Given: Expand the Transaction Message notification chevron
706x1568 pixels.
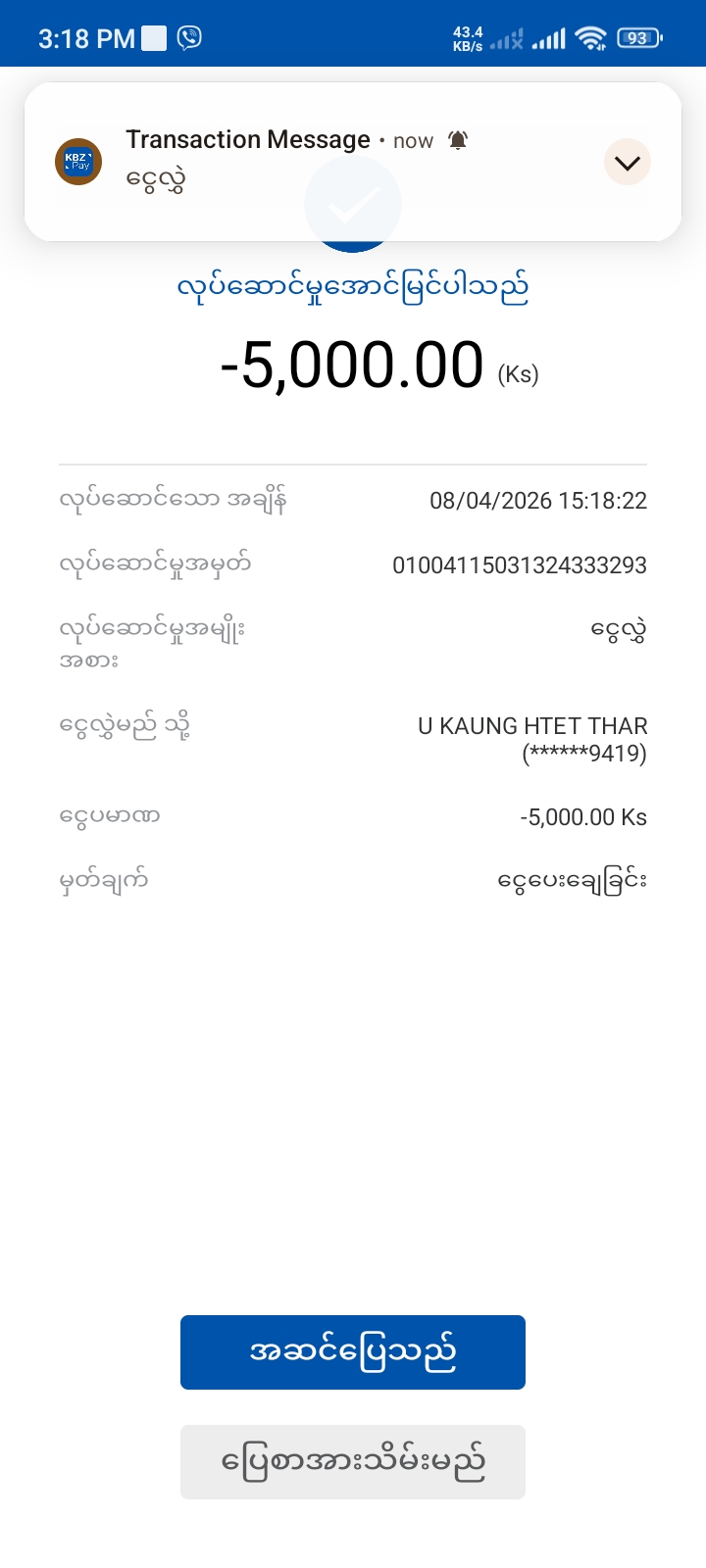Looking at the screenshot, I should 628,162.
